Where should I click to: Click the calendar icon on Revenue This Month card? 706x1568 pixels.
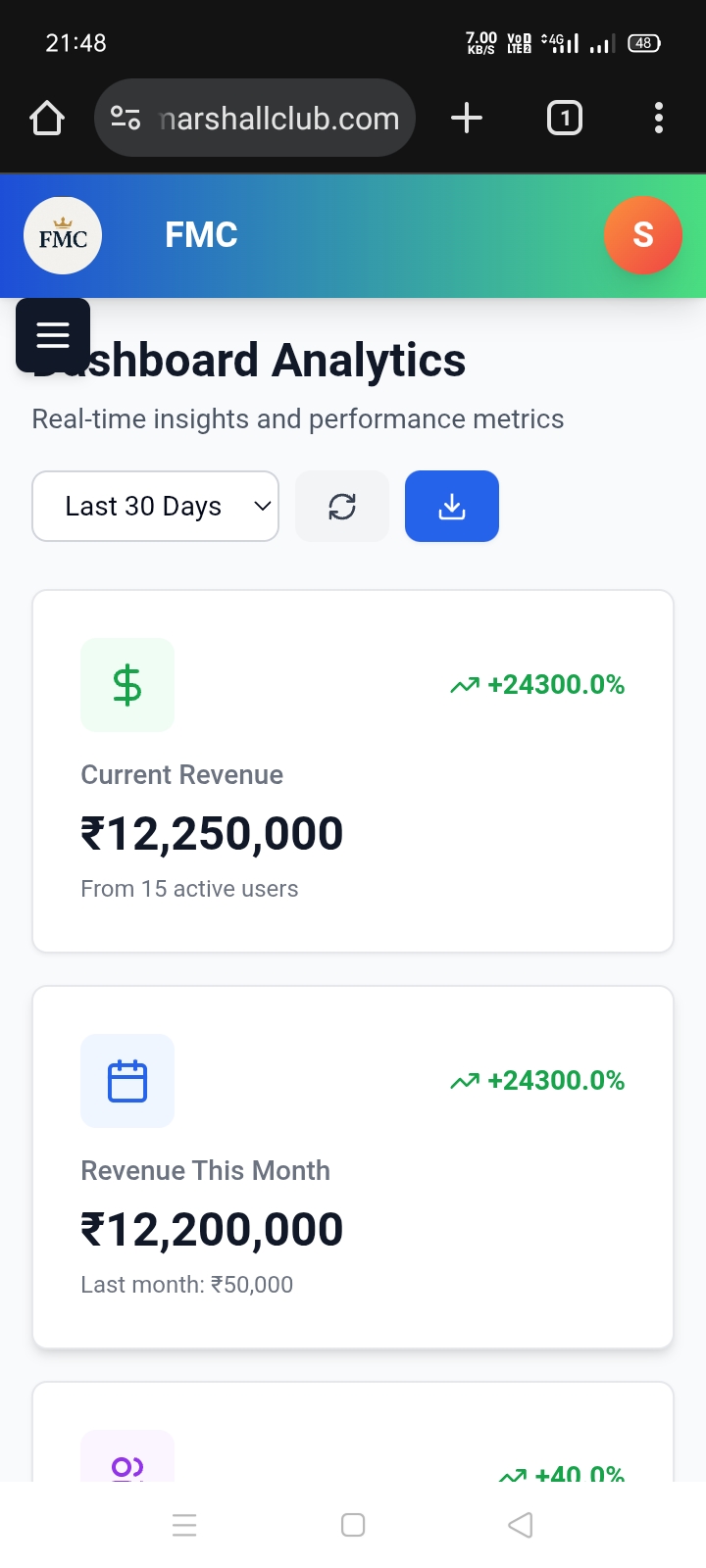point(126,1080)
